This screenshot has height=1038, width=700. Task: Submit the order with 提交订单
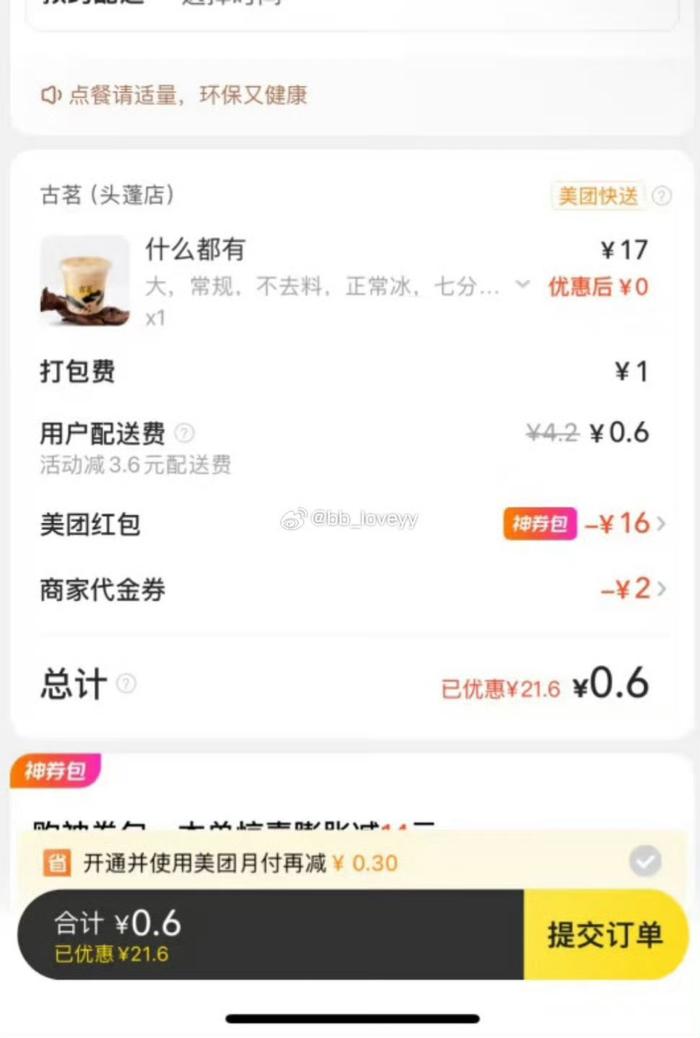pyautogui.click(x=605, y=934)
